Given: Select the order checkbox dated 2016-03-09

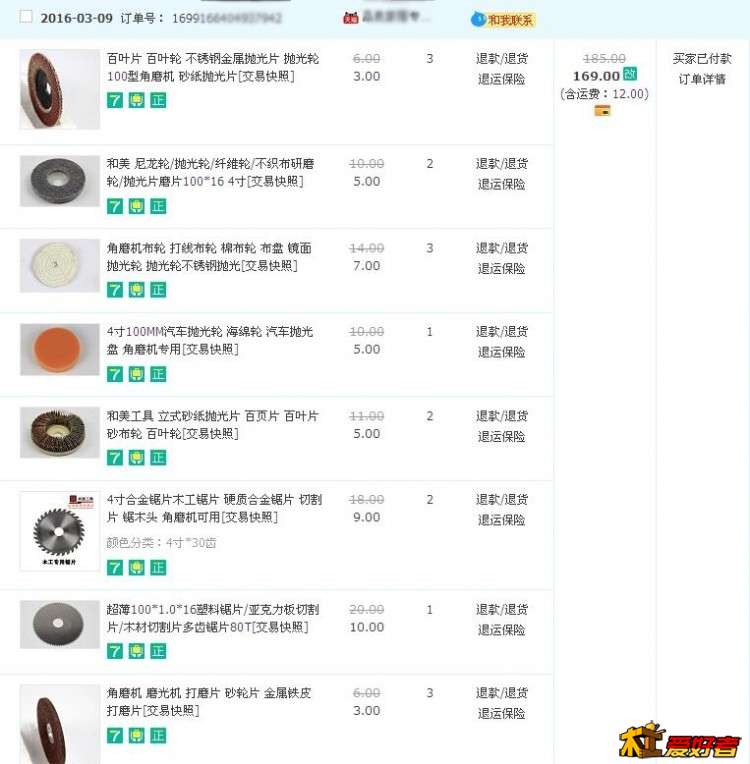Looking at the screenshot, I should pyautogui.click(x=26, y=17).
